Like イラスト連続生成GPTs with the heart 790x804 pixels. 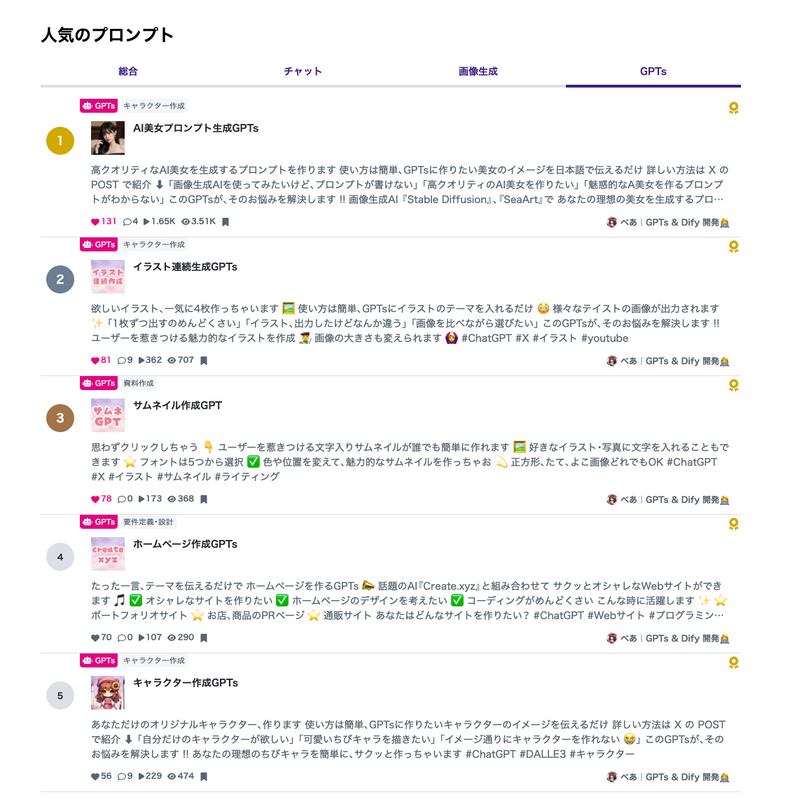[x=96, y=361]
